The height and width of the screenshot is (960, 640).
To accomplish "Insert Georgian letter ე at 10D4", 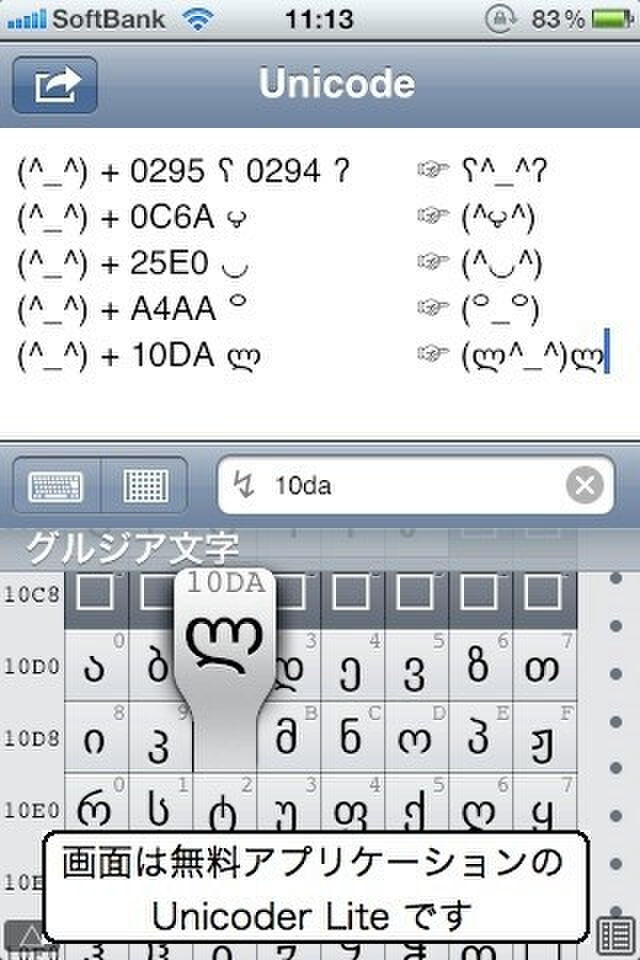I will (x=353, y=665).
